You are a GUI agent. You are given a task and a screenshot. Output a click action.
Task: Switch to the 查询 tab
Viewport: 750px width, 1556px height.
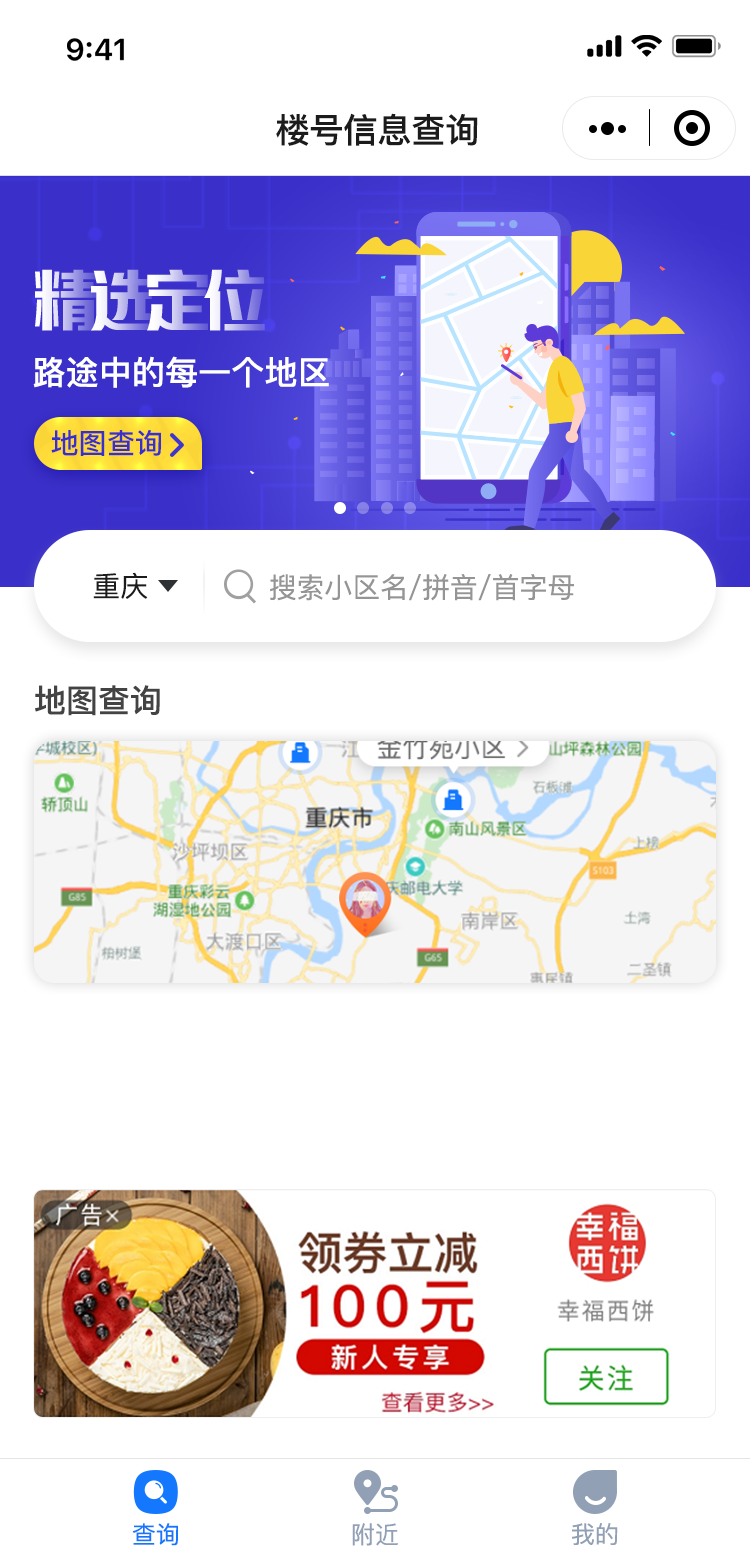pyautogui.click(x=155, y=1507)
